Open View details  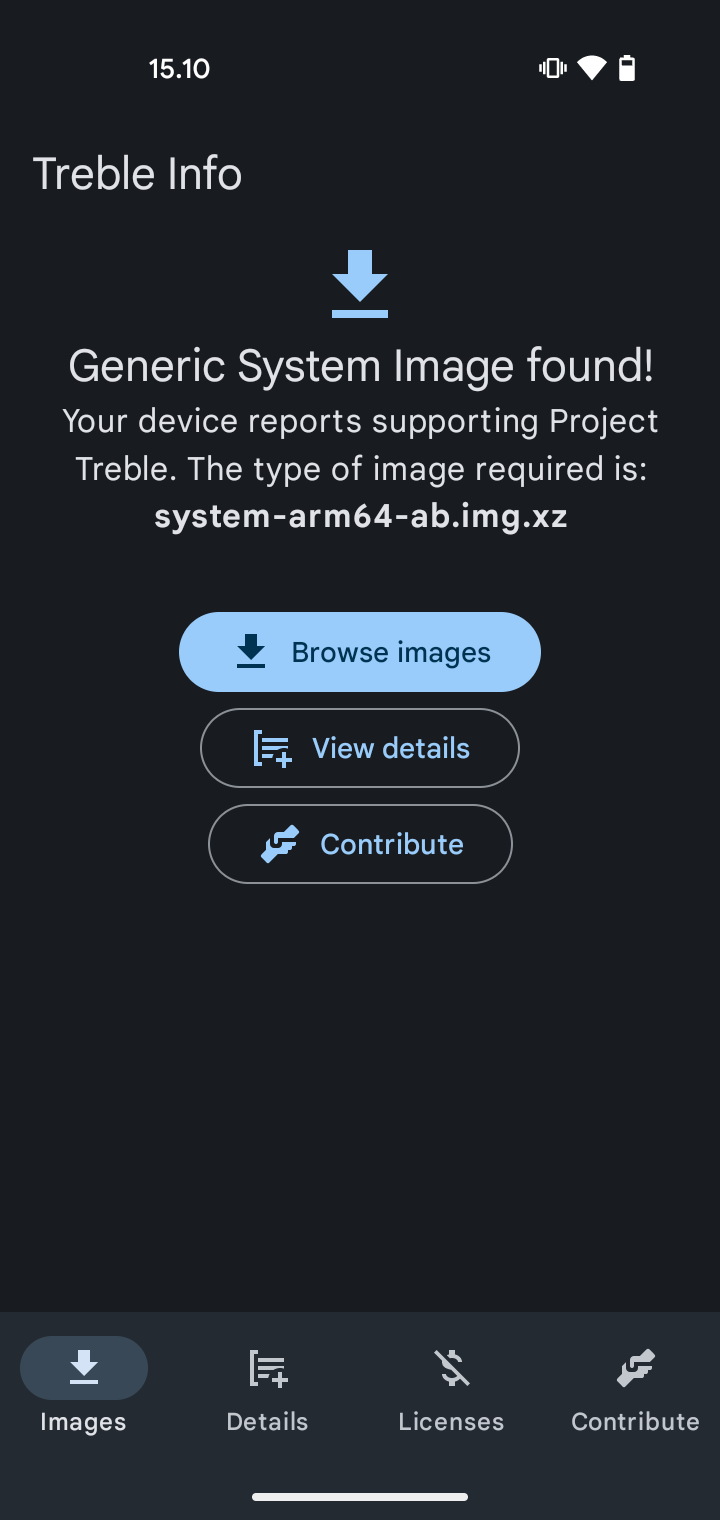coord(360,748)
